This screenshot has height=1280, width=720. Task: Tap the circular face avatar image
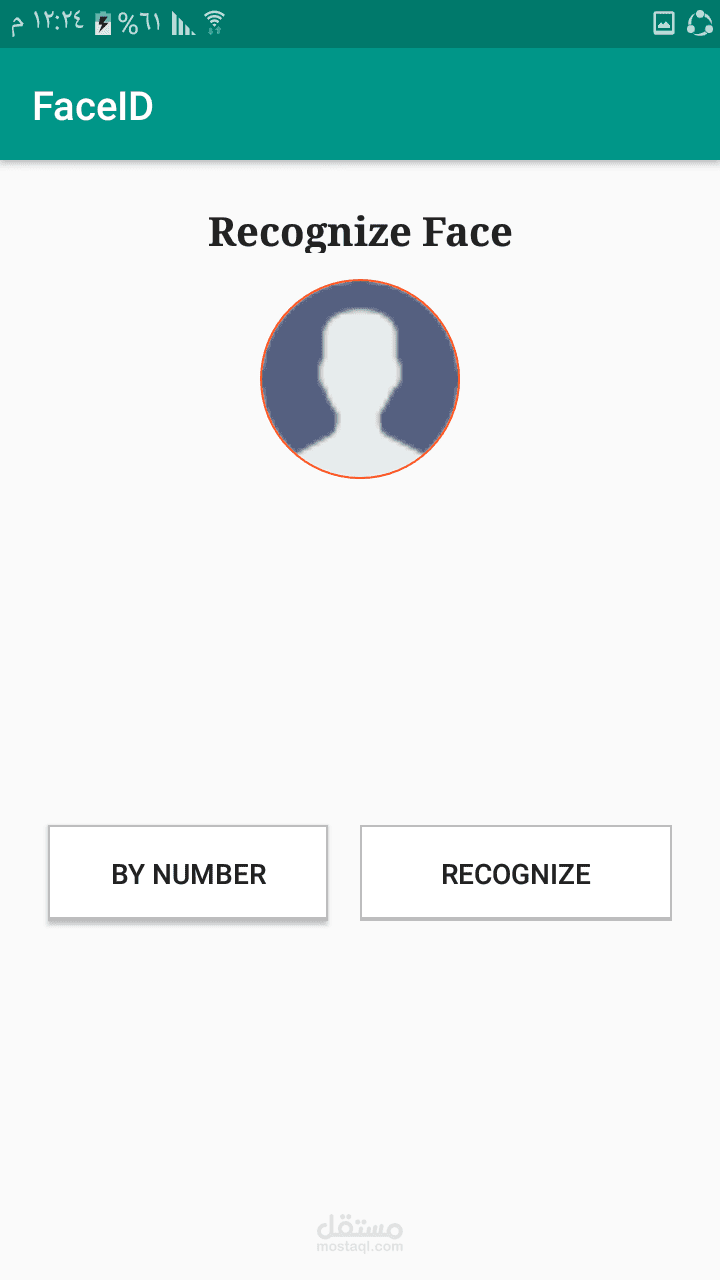(x=360, y=379)
